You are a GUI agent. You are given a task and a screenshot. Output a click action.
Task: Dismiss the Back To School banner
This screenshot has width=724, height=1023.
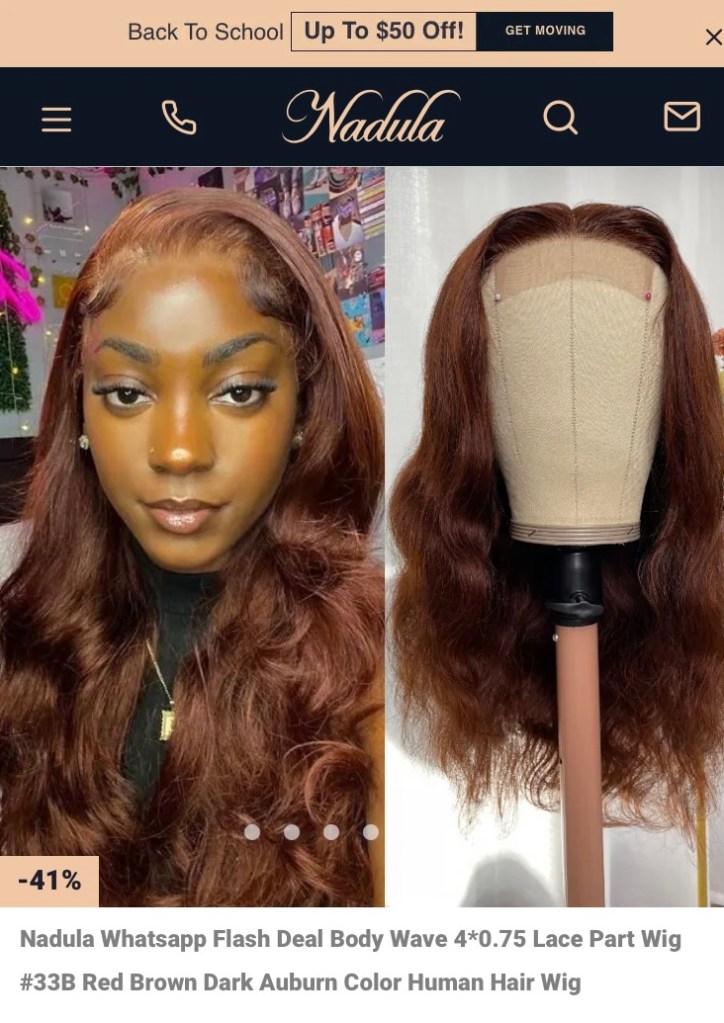coord(712,37)
